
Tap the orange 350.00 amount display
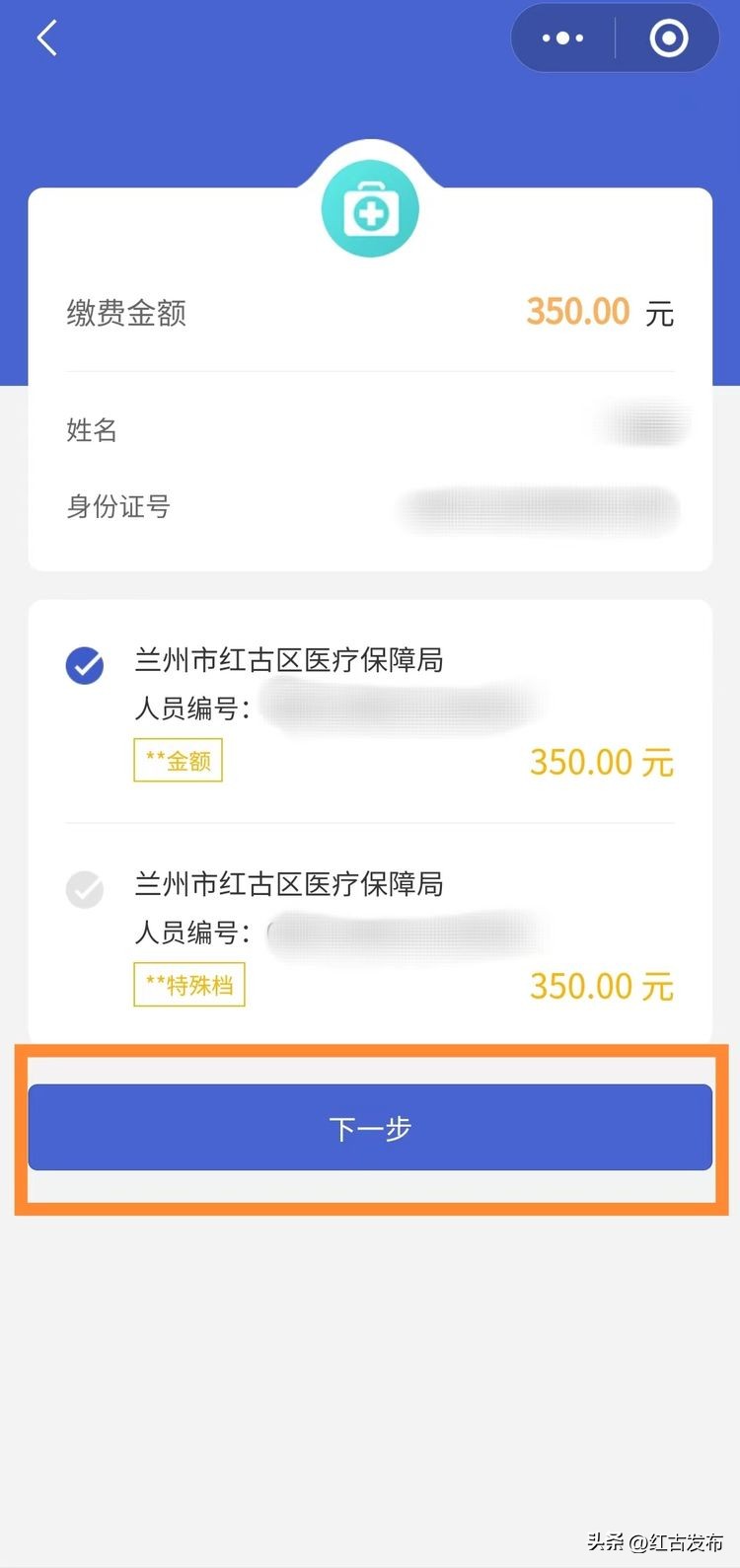point(577,311)
